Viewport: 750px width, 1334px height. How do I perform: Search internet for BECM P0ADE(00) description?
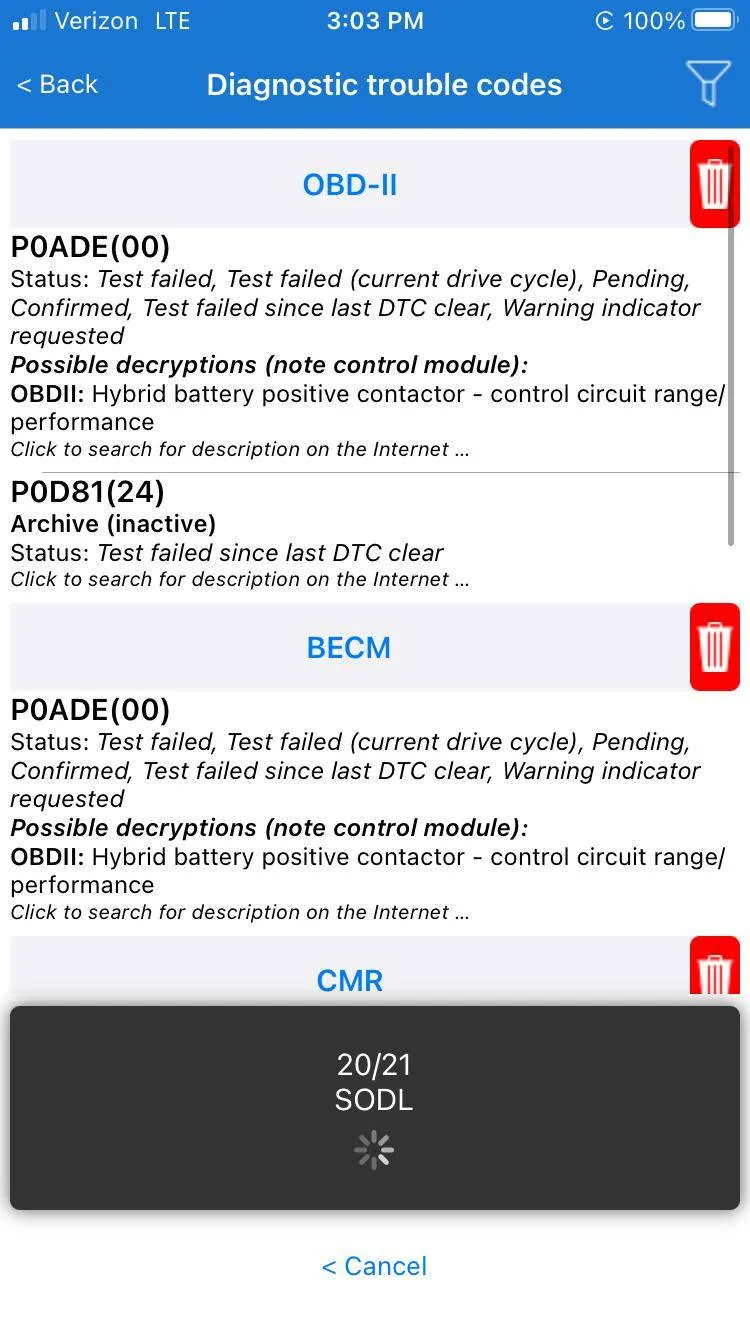point(240,912)
